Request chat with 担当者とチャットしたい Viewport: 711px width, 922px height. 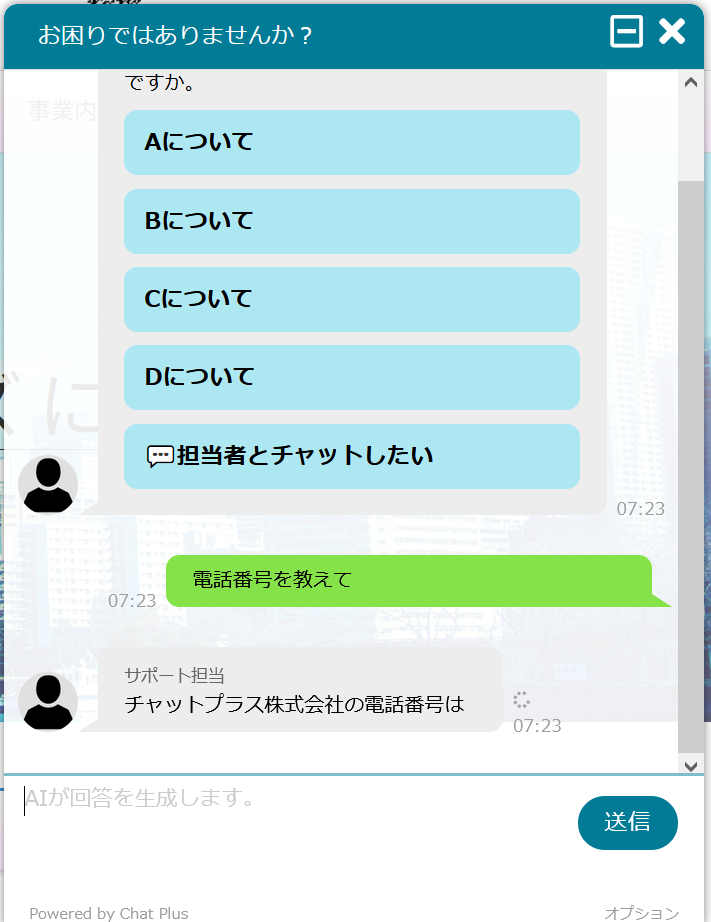click(x=351, y=456)
